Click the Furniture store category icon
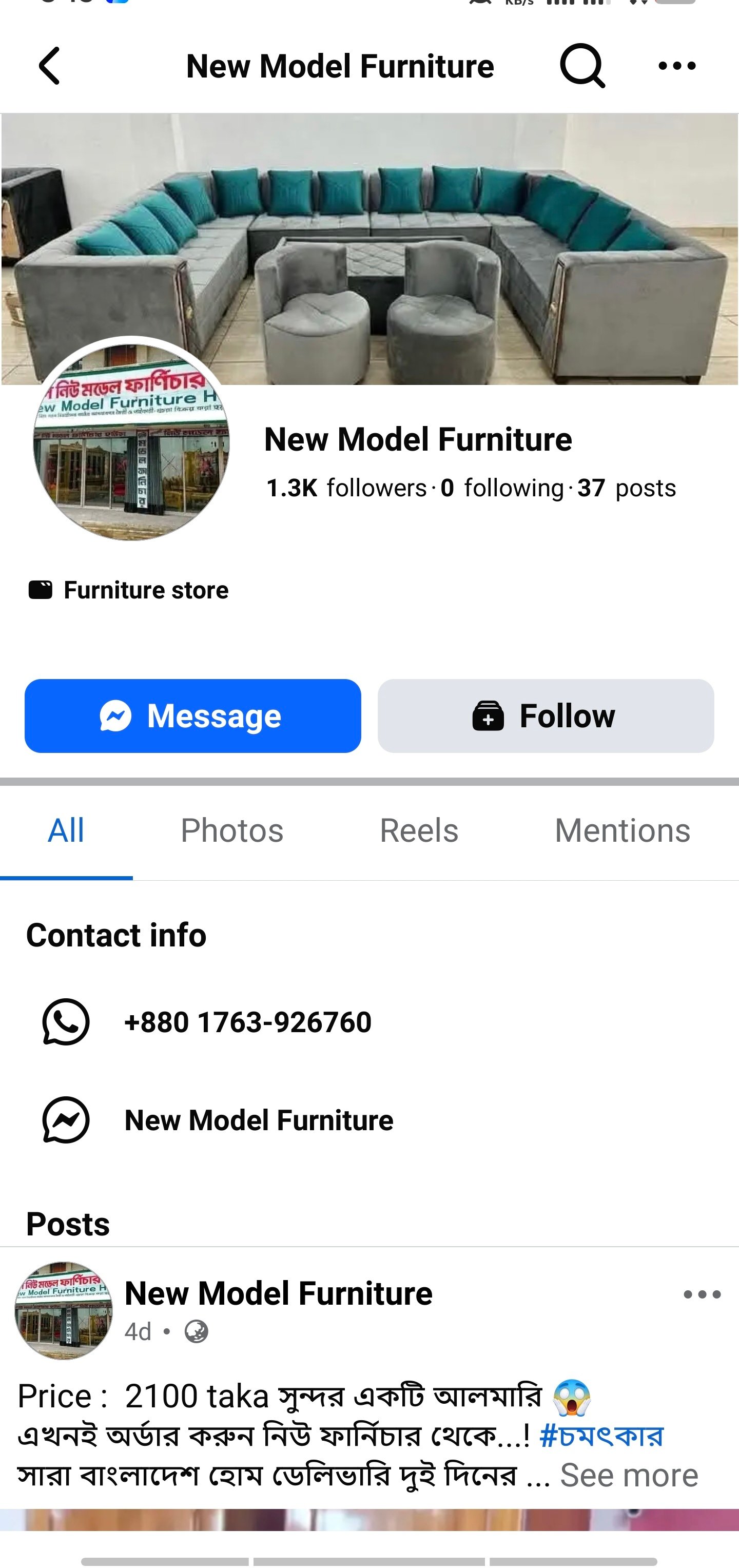 (x=38, y=589)
